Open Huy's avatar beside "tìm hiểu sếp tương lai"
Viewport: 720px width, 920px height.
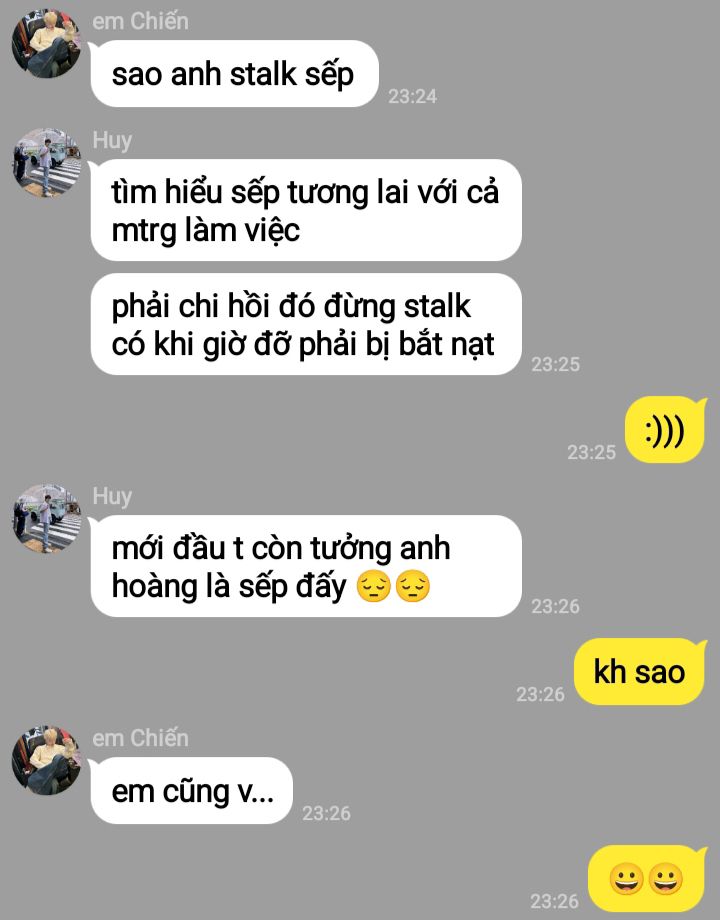pos(46,163)
